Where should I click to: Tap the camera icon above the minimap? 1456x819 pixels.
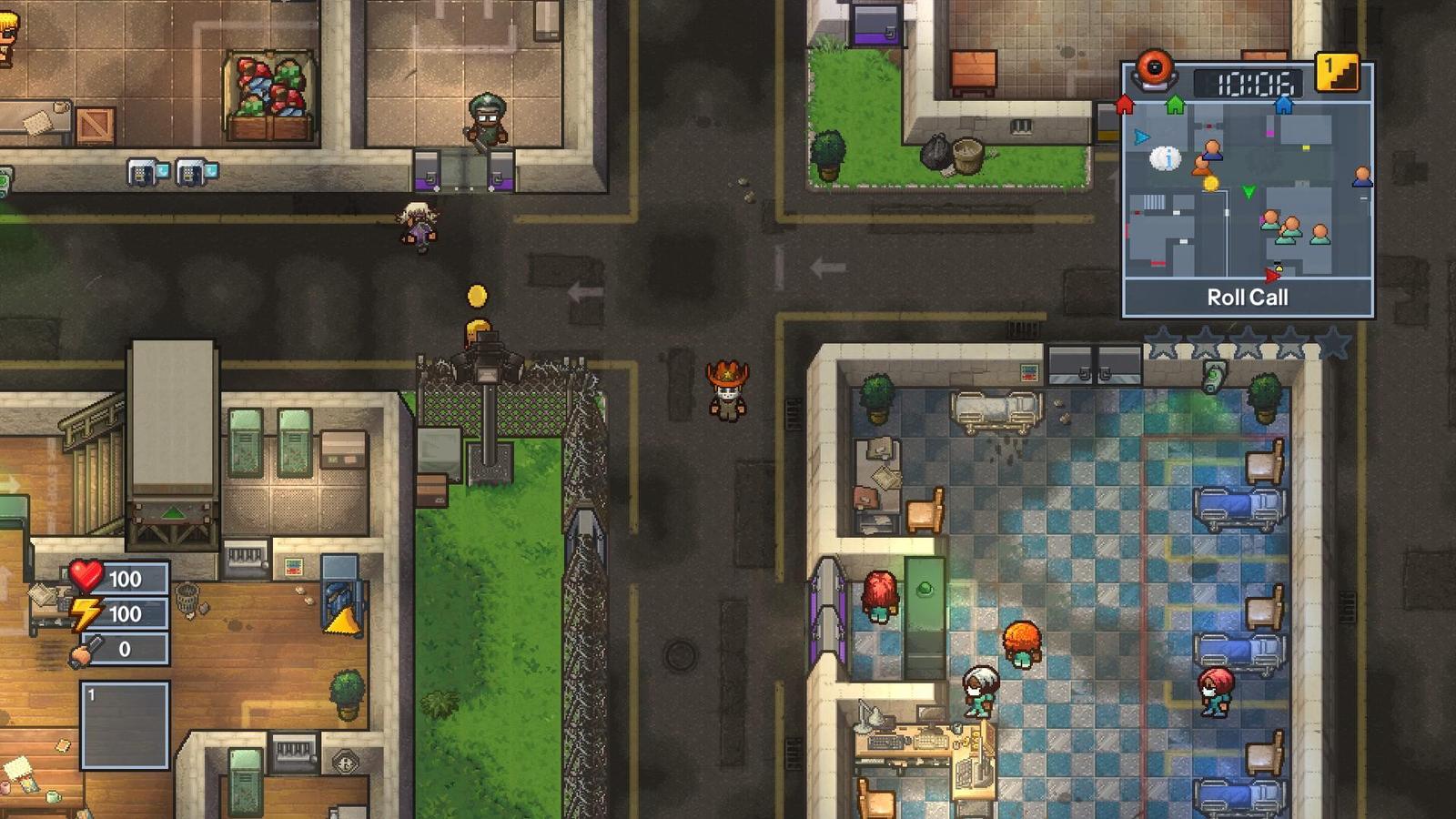[1156, 69]
